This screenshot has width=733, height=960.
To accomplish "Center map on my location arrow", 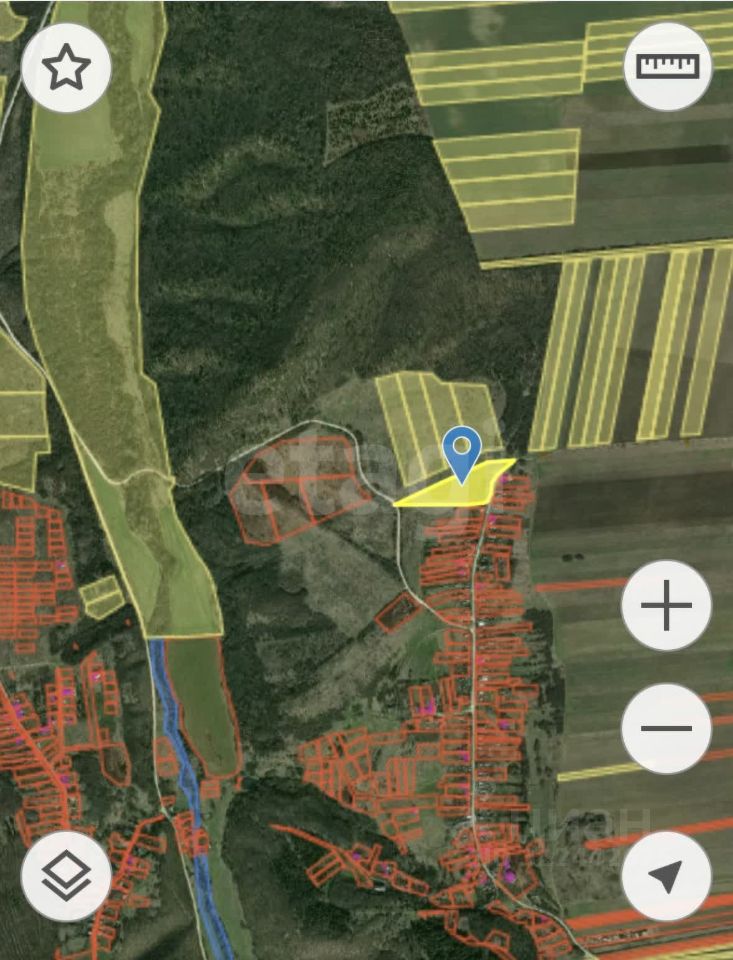I will 666,877.
